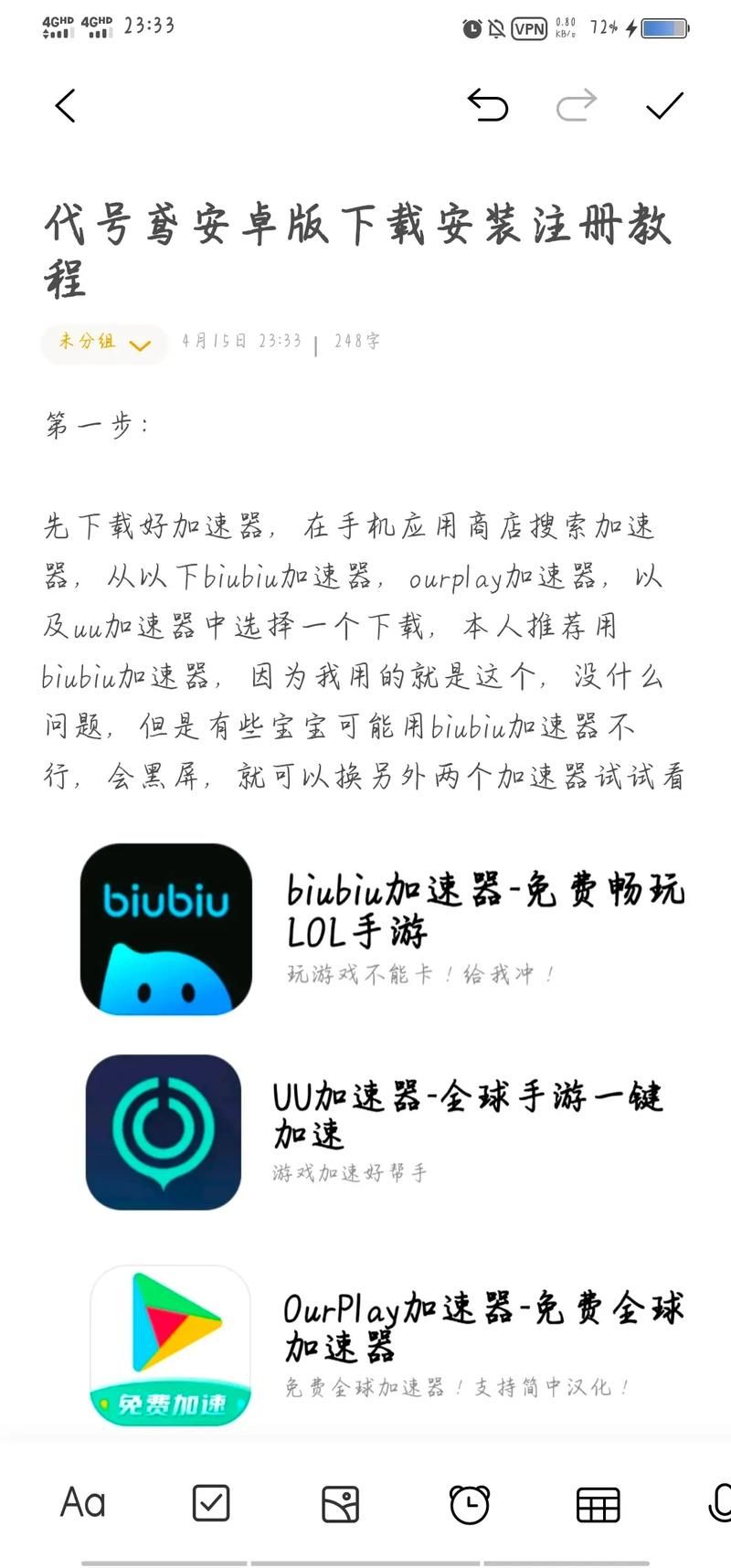This screenshot has width=731, height=1568.
Task: Go back from the note editor
Action: [65, 106]
